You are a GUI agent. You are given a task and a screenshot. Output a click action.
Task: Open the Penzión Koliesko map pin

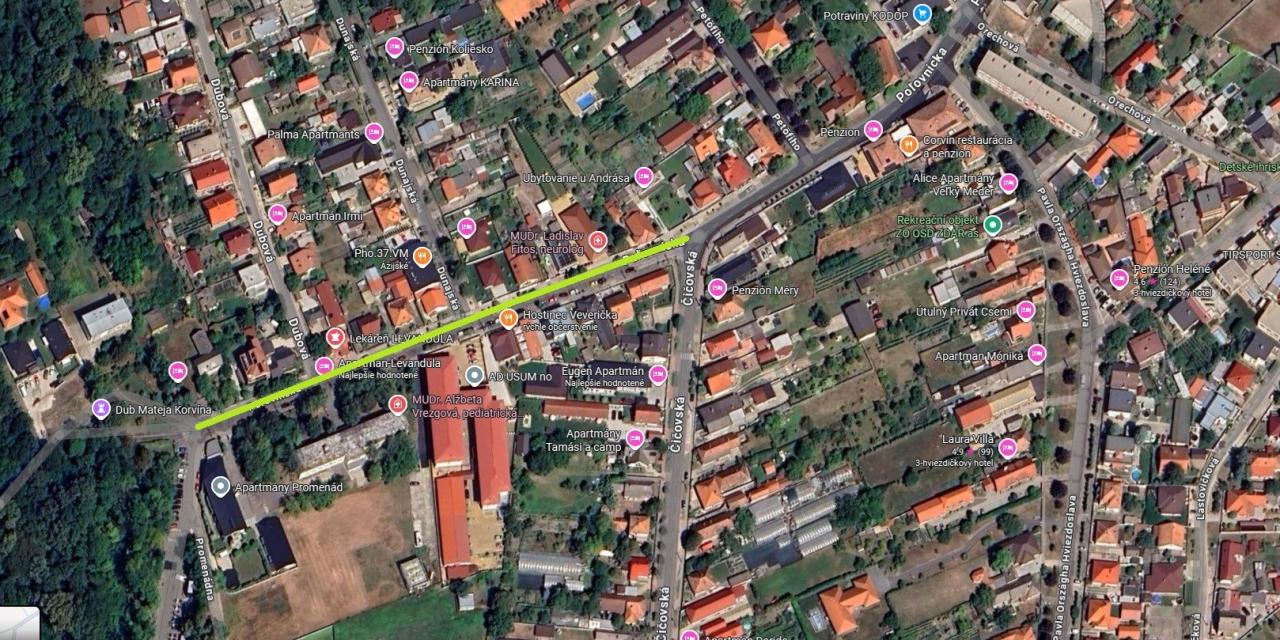pos(394,46)
